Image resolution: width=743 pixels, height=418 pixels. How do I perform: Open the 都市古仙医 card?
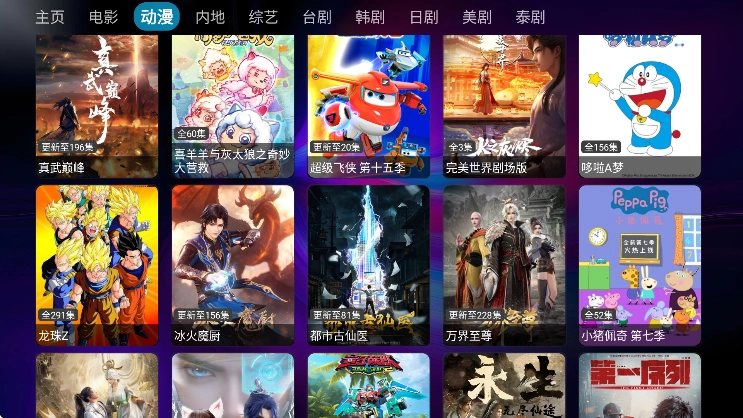[369, 265]
